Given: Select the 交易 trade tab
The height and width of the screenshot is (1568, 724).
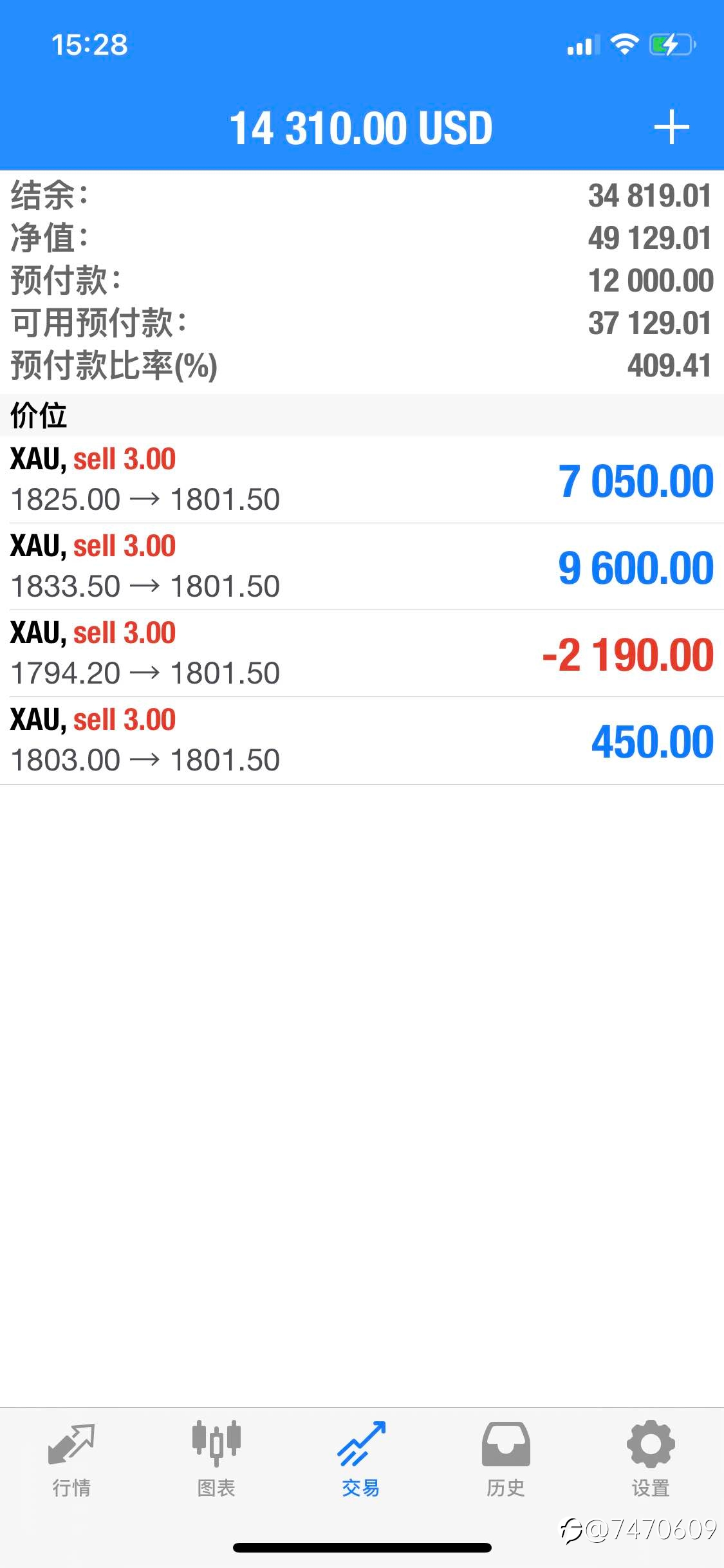Looking at the screenshot, I should click(x=361, y=1459).
